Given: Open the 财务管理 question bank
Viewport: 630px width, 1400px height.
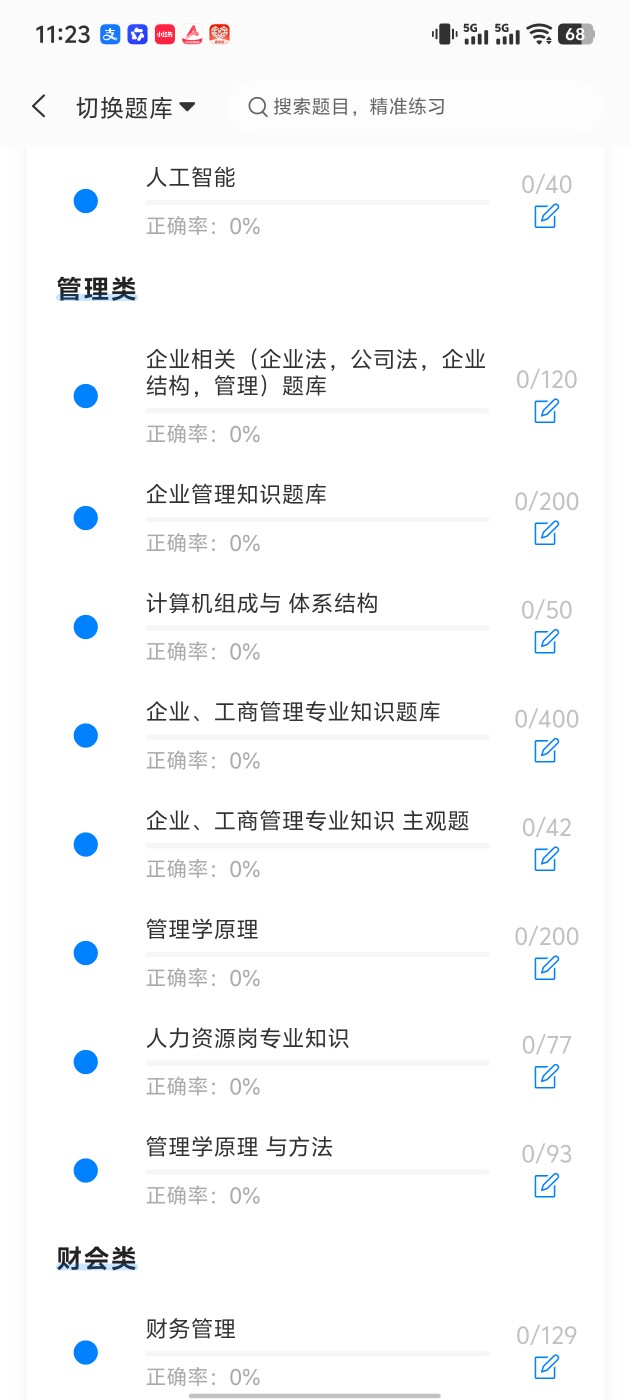Looking at the screenshot, I should point(316,1353).
